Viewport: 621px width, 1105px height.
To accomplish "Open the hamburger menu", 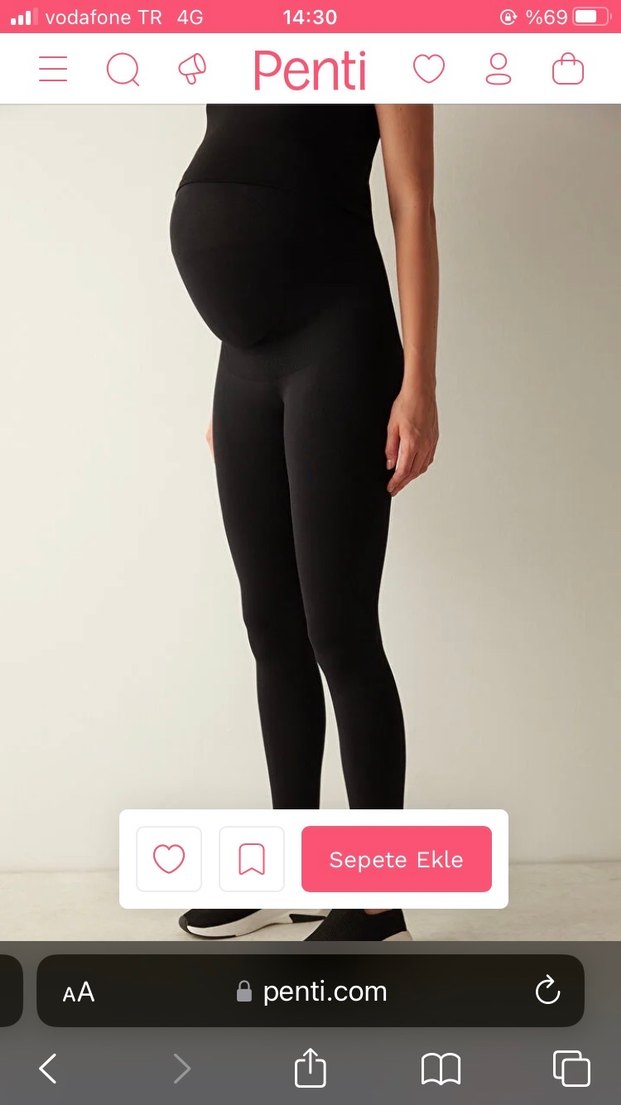I will click(53, 69).
